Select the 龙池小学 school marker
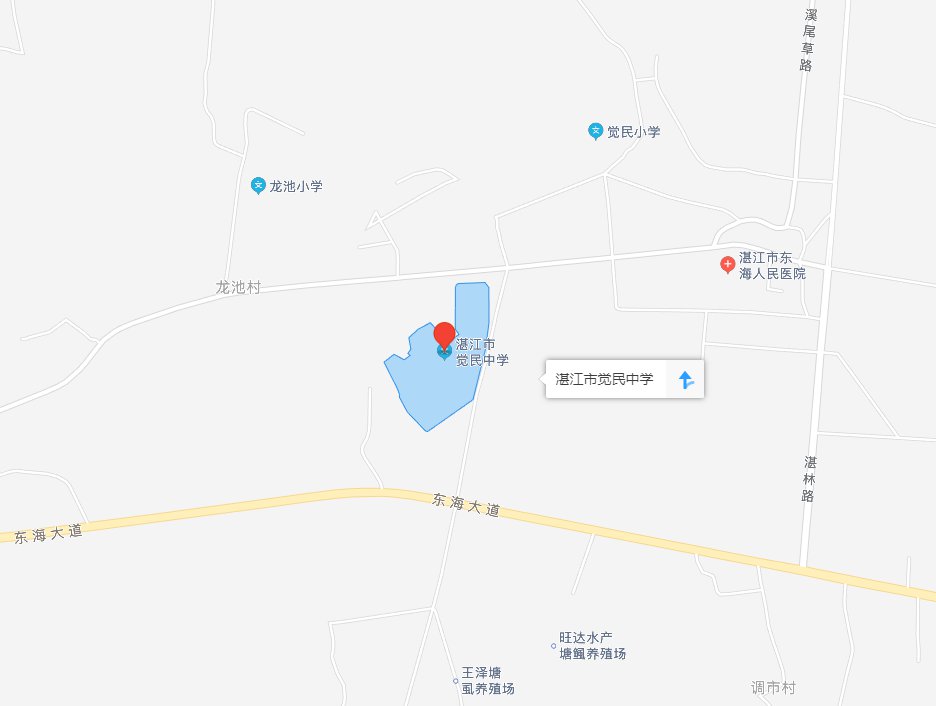This screenshot has height=706, width=936. (258, 185)
